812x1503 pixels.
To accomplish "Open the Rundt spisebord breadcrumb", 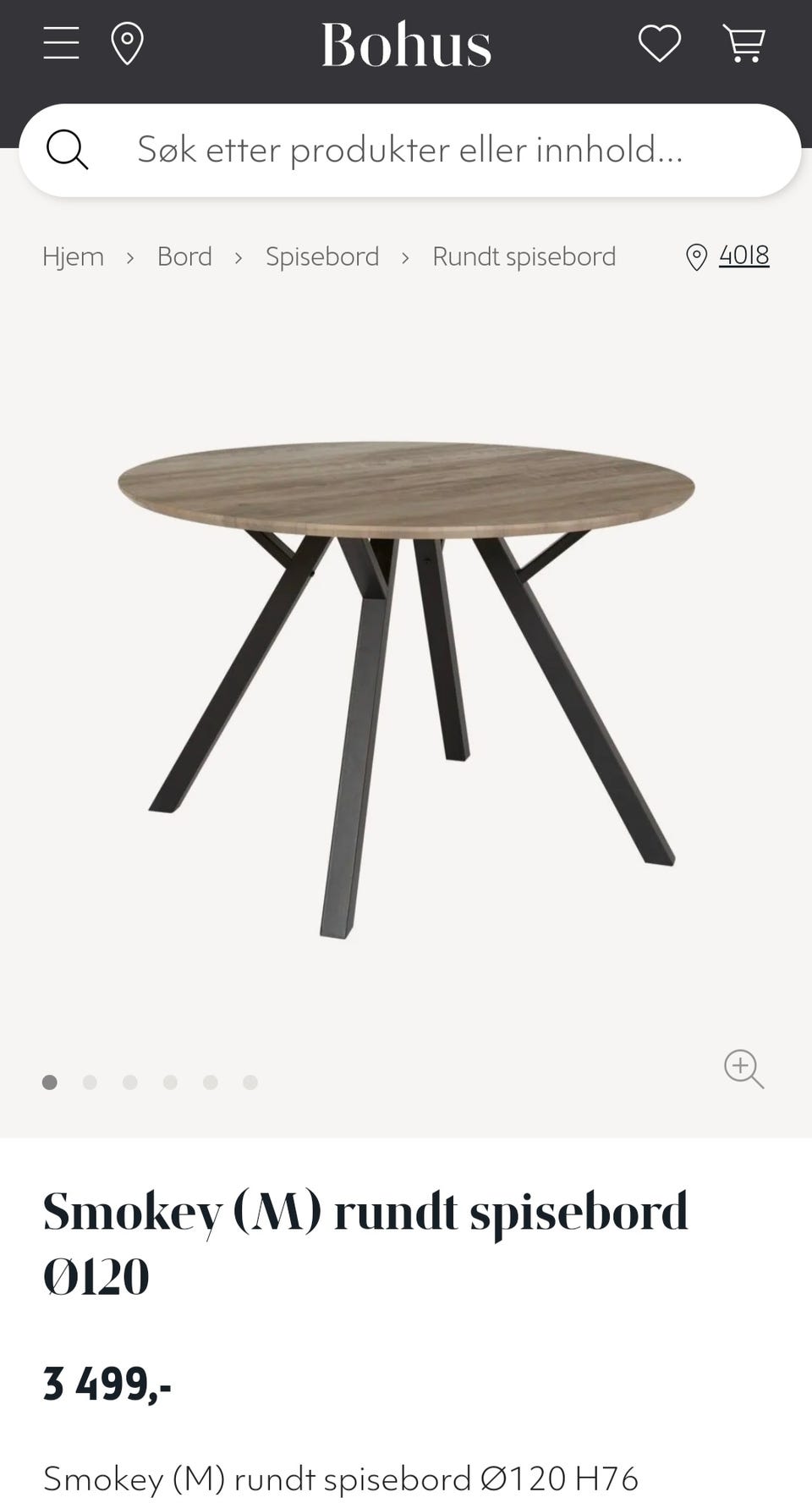I will tap(524, 256).
